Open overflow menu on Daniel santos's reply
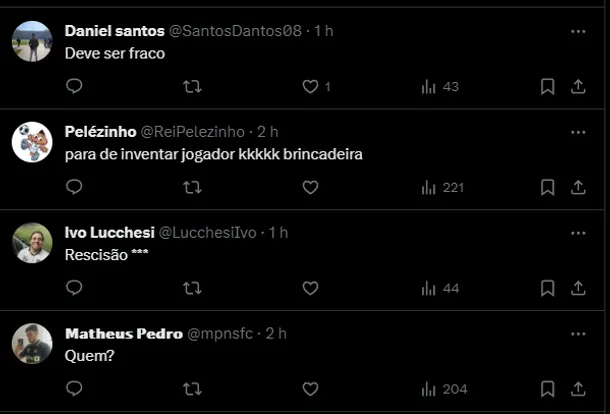 click(578, 31)
